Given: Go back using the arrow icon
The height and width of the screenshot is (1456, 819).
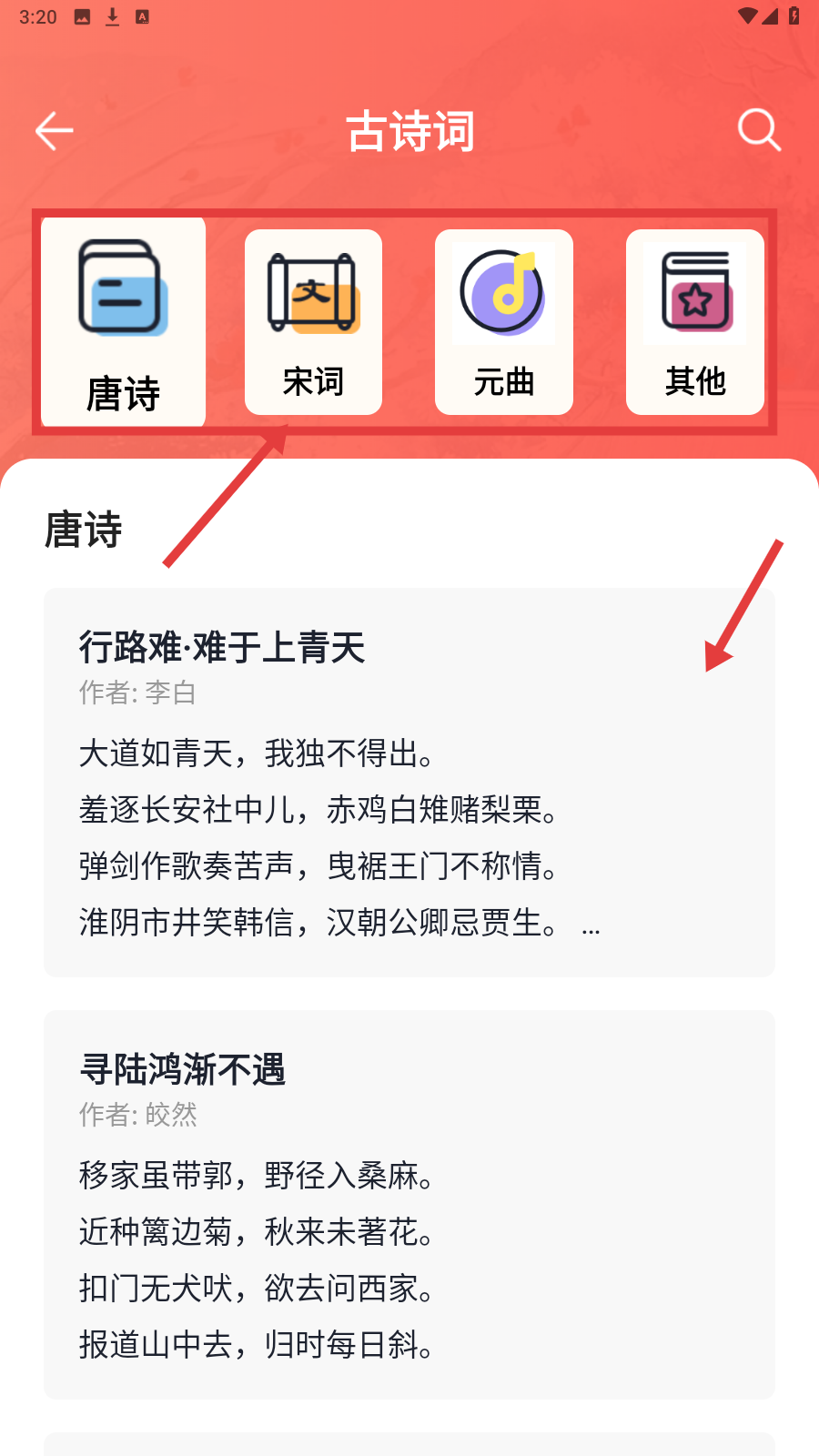Looking at the screenshot, I should point(54,131).
